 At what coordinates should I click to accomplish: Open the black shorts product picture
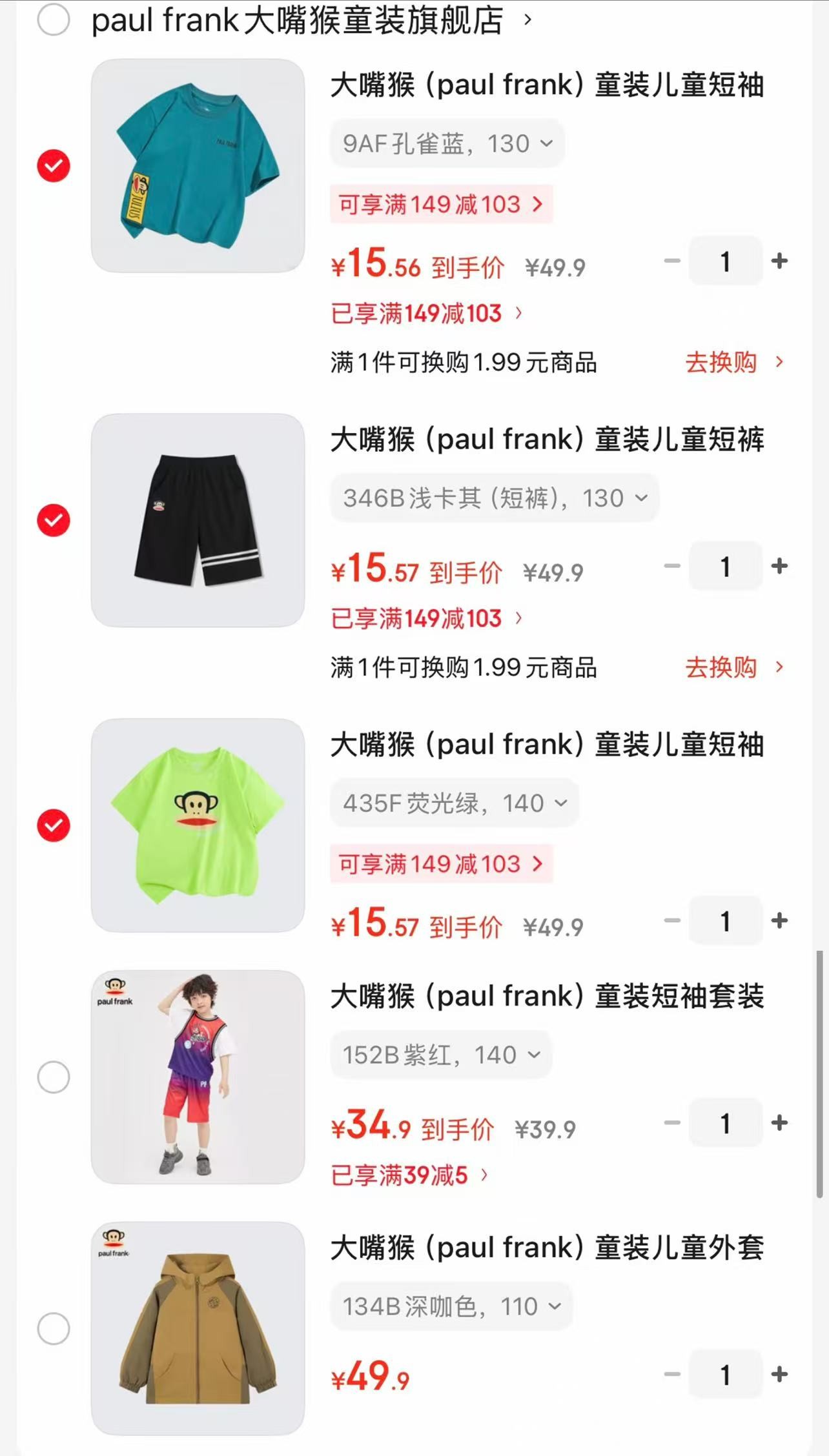click(198, 520)
